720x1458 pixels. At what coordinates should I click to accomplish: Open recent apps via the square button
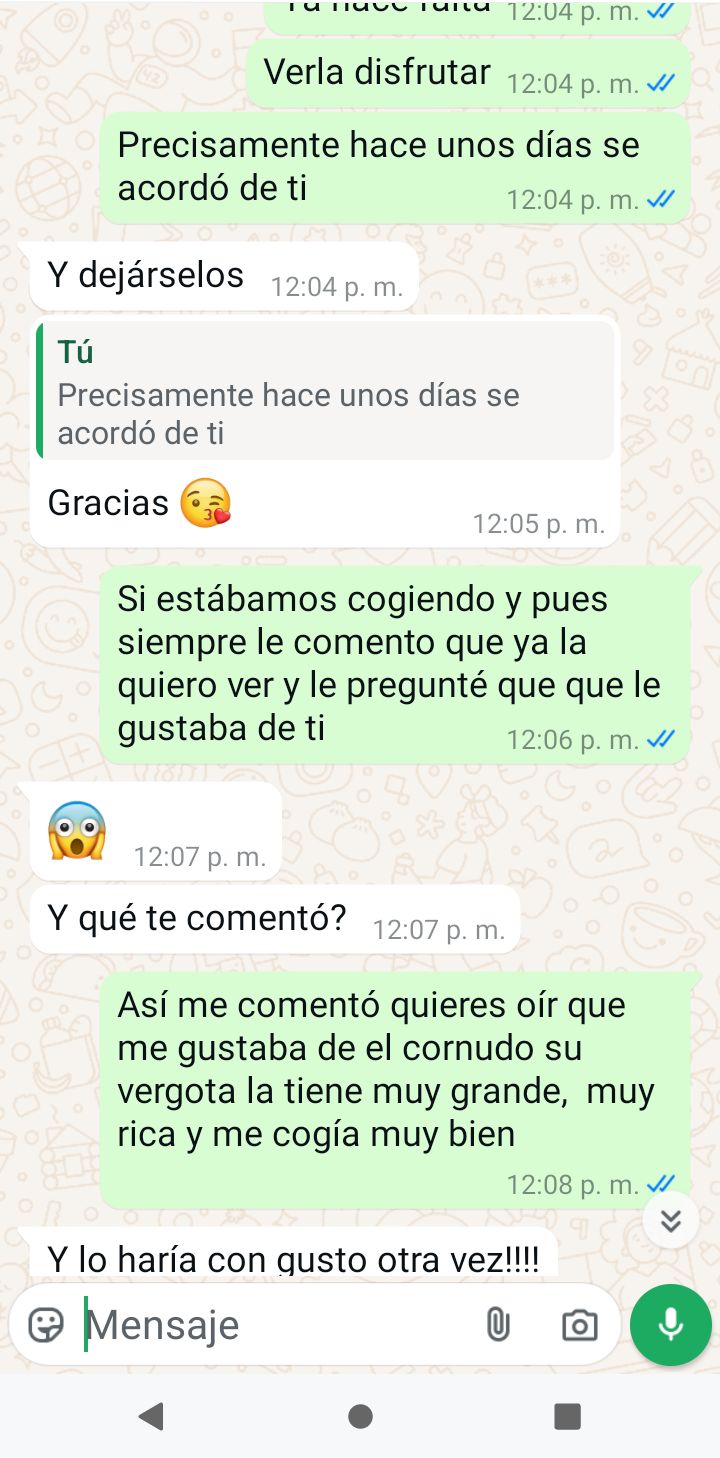pyautogui.click(x=567, y=1416)
